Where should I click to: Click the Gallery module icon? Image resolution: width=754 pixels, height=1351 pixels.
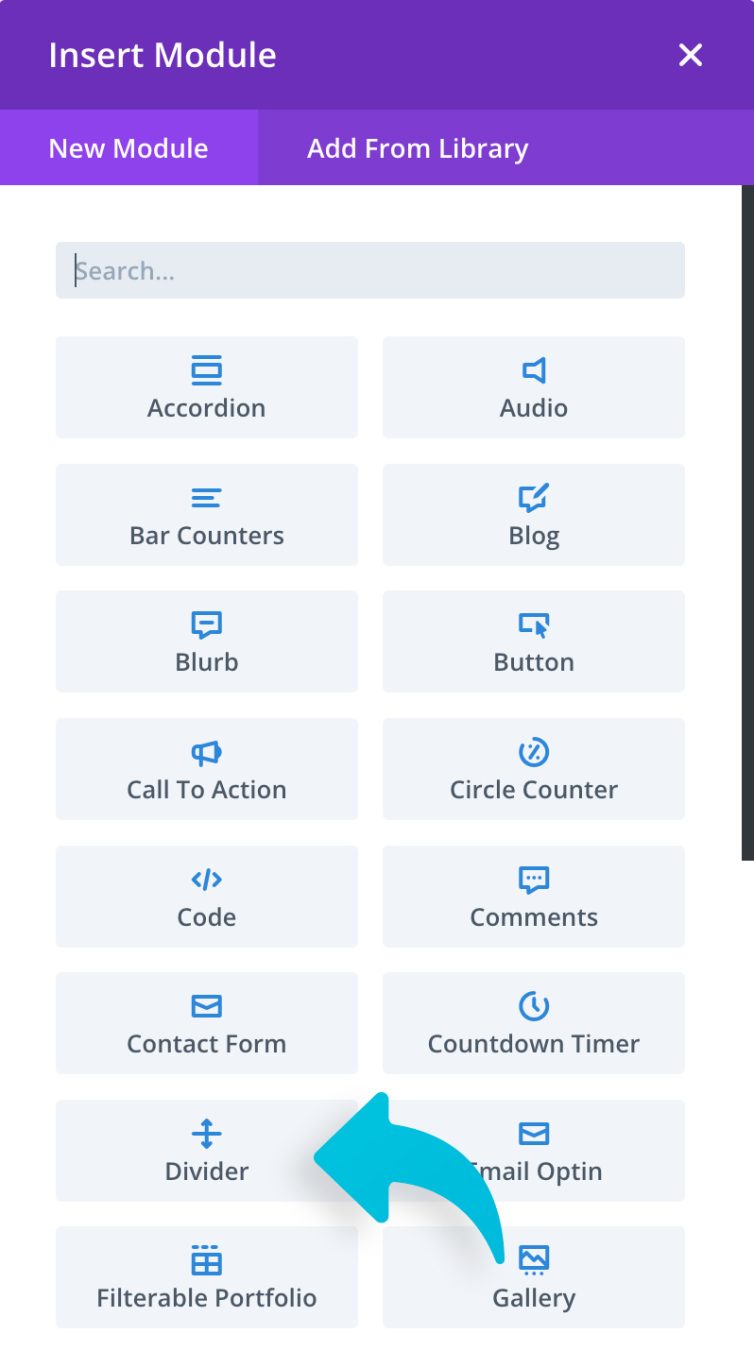click(533, 1260)
